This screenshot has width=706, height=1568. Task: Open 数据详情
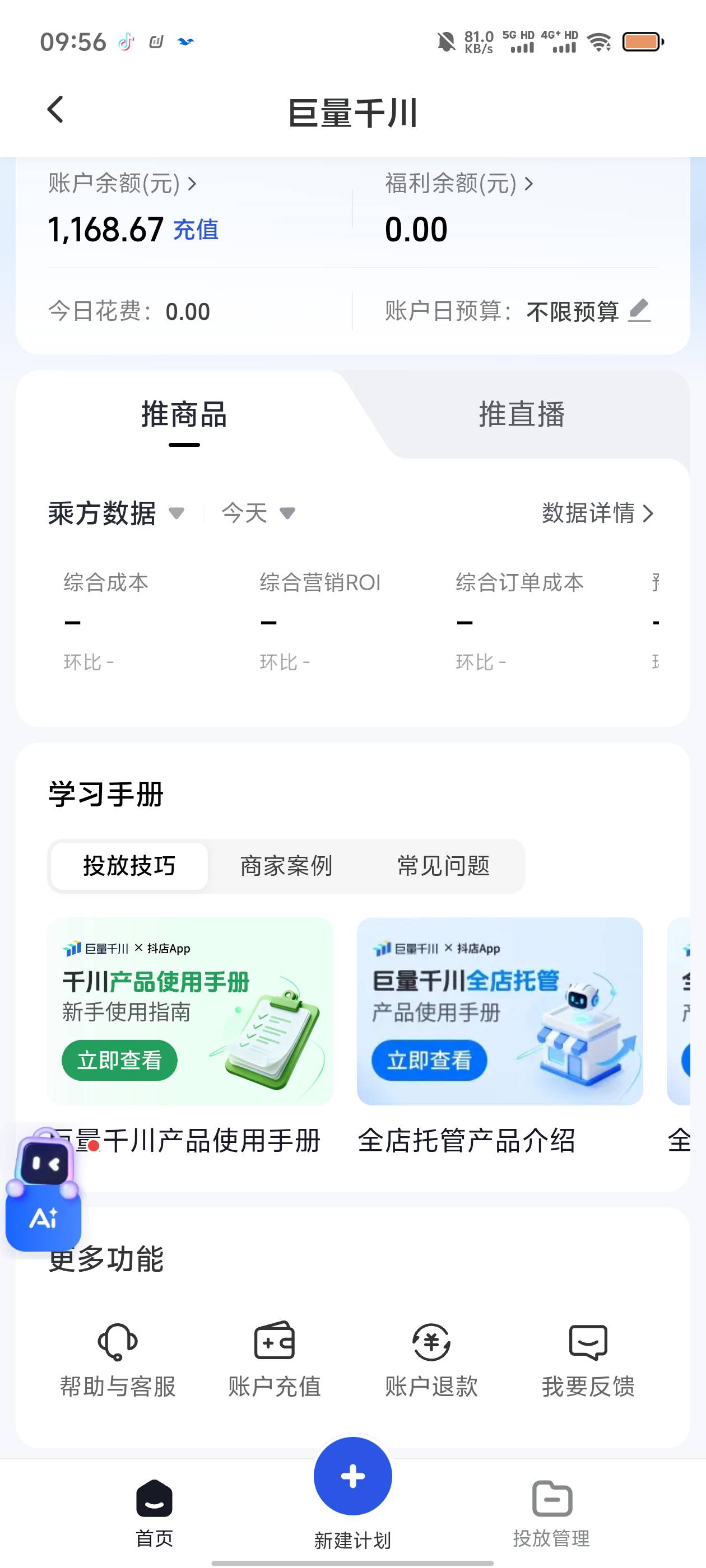coord(597,513)
